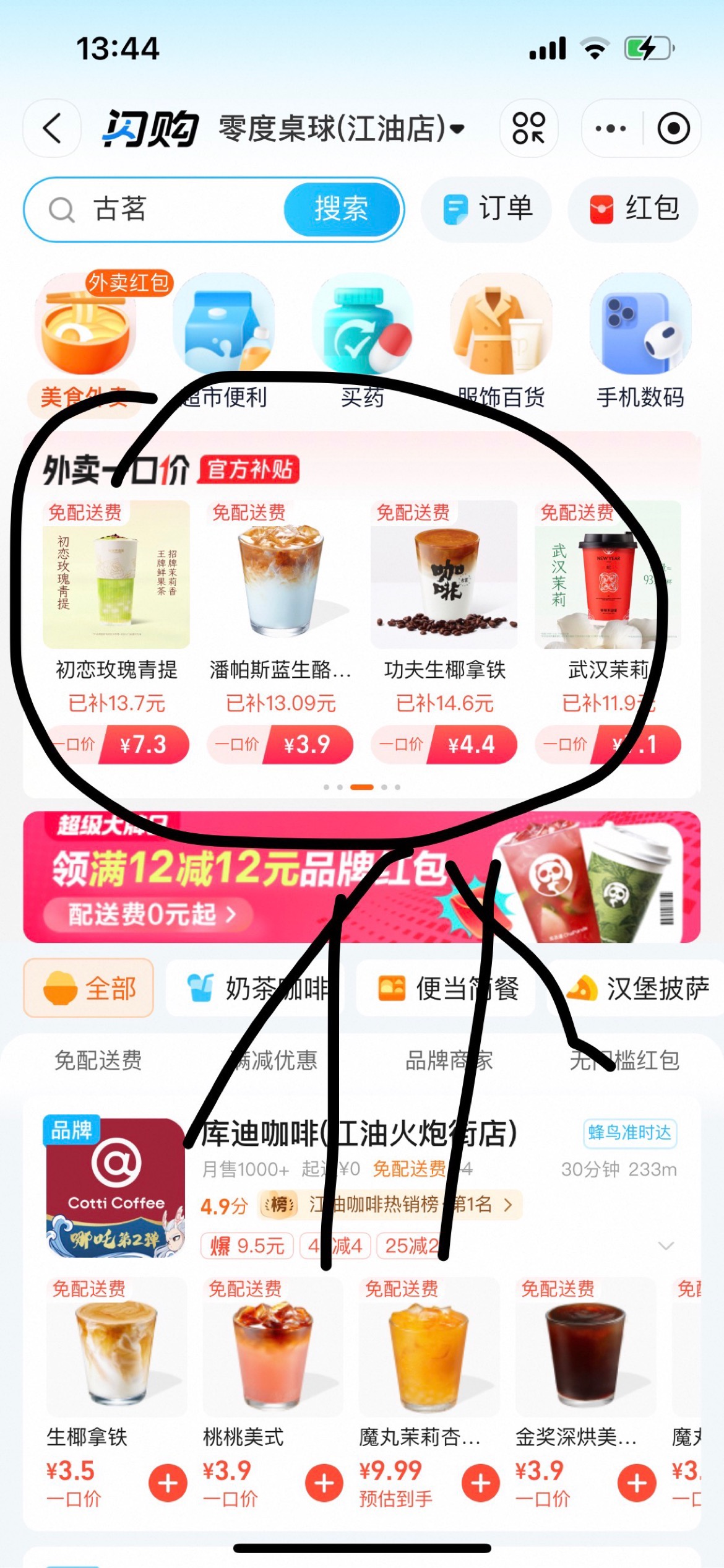Open the 领满12减12元 brand coupon banner
Viewport: 724px width, 1568px height.
click(x=361, y=877)
